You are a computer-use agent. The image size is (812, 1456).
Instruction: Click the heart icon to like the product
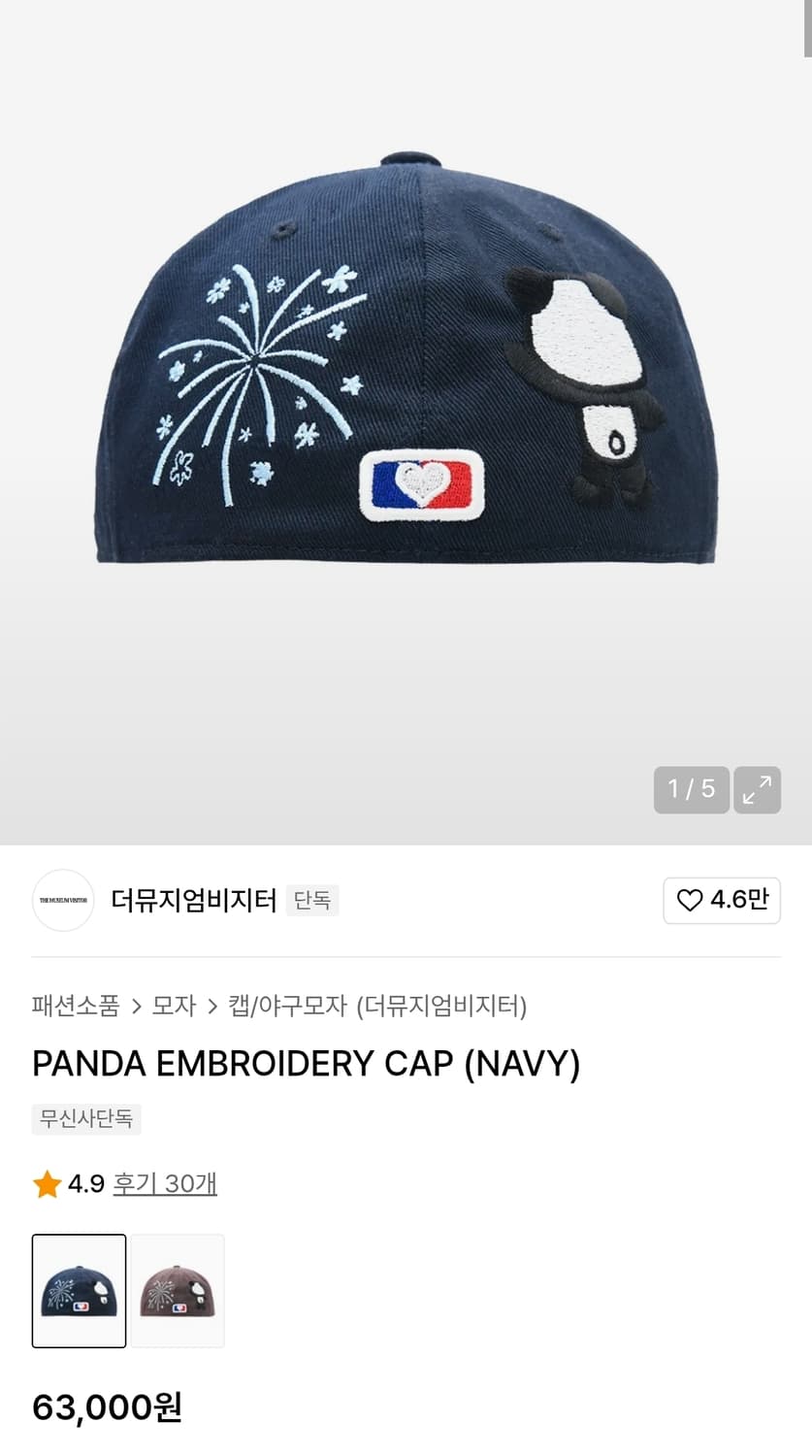pos(691,901)
